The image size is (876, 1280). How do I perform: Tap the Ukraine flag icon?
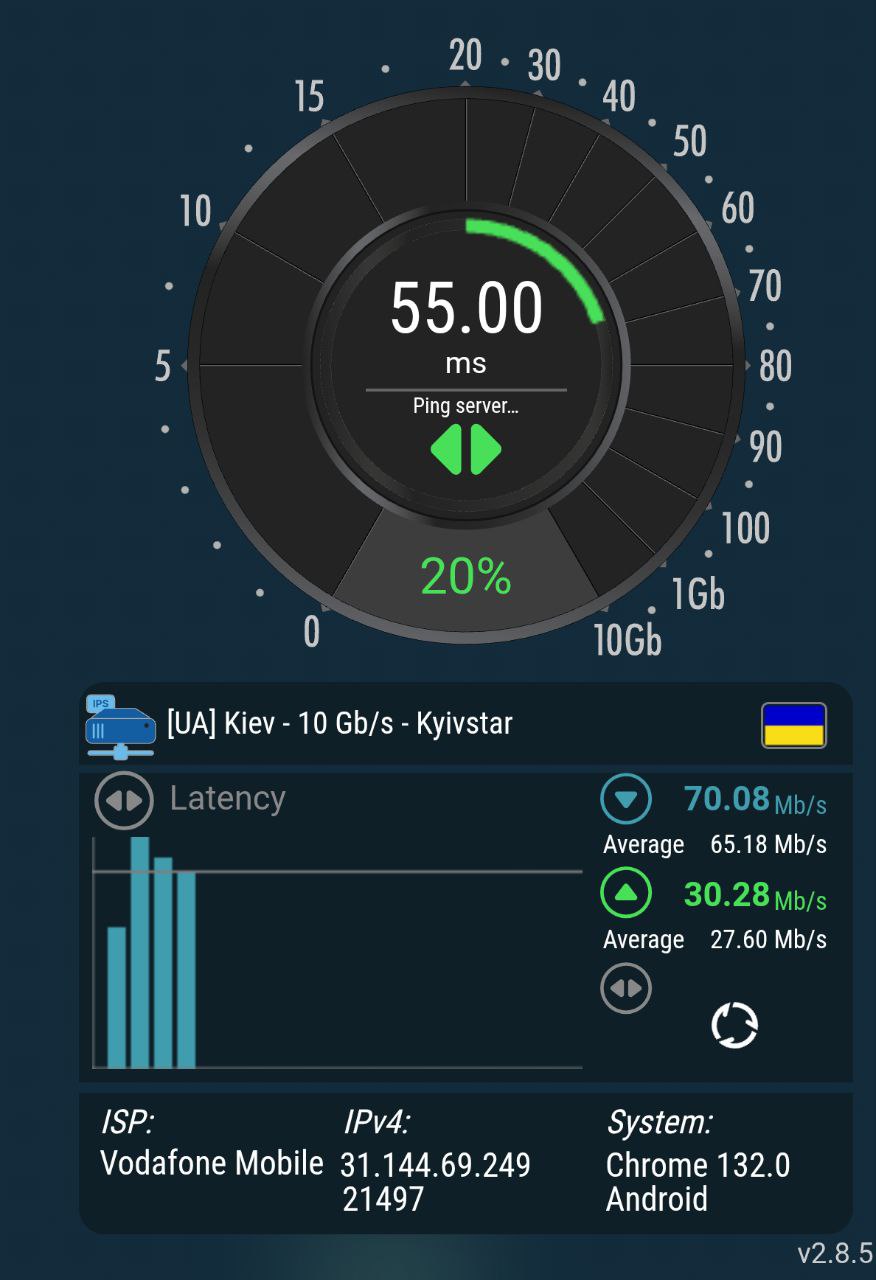794,724
